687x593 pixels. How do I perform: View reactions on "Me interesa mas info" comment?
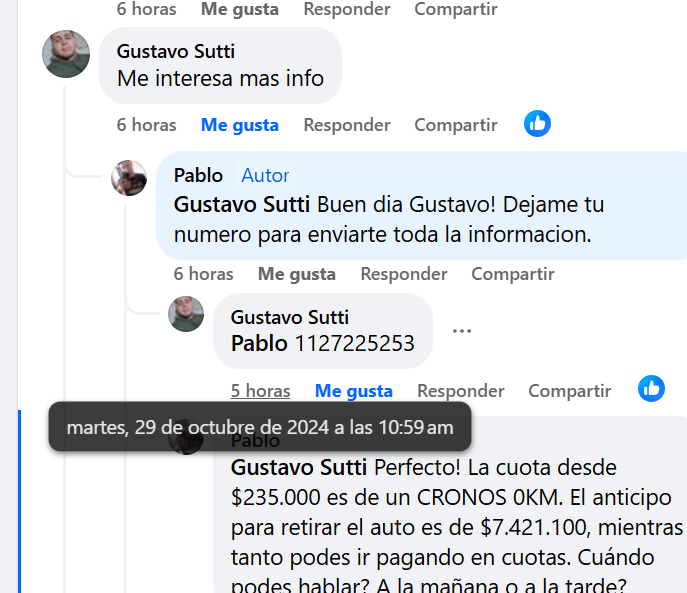(537, 124)
